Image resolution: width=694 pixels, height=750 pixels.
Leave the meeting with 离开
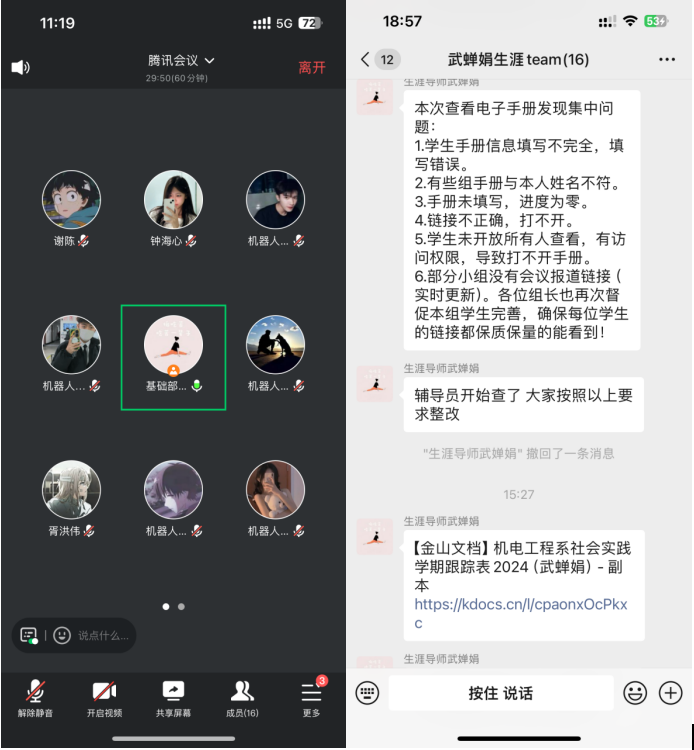click(311, 68)
